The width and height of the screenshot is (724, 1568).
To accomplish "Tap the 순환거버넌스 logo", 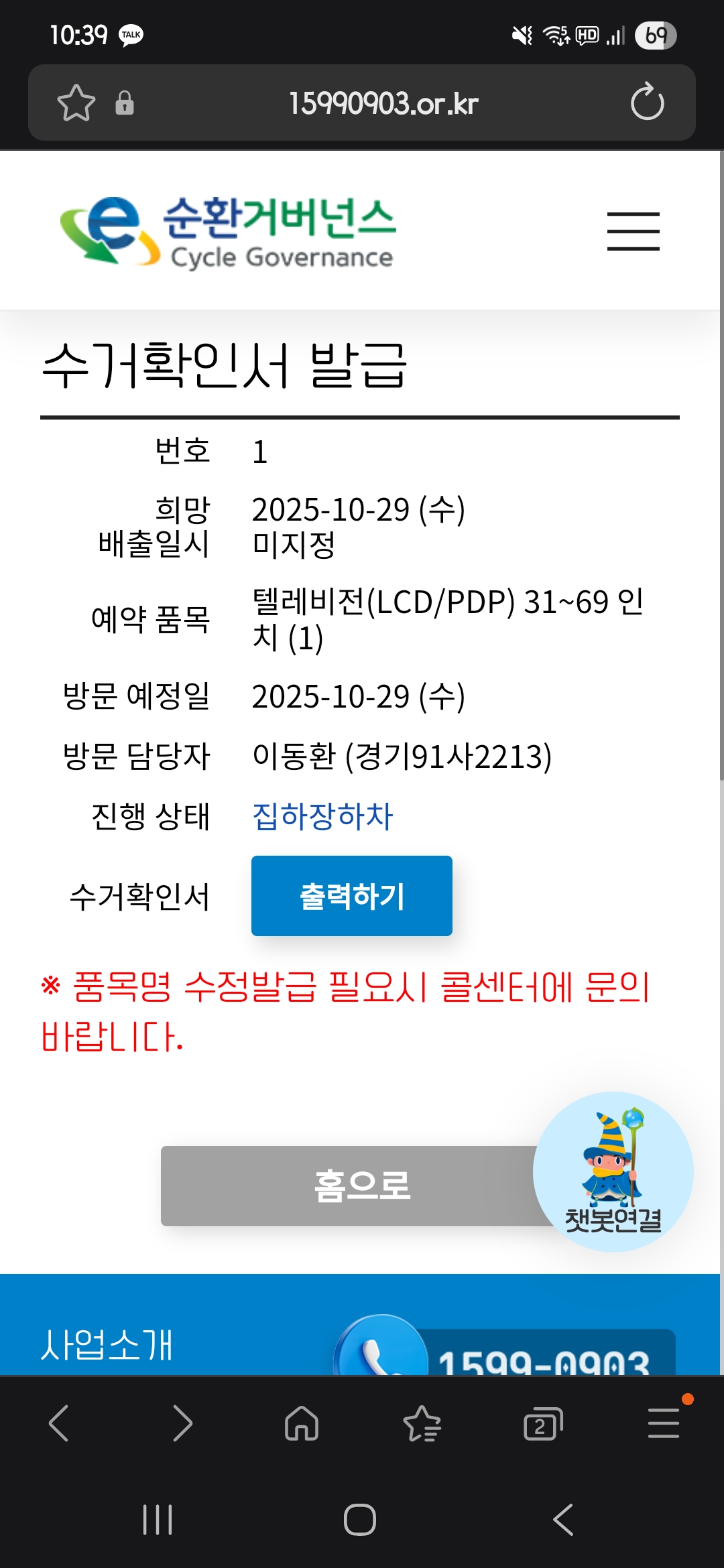I will click(228, 233).
